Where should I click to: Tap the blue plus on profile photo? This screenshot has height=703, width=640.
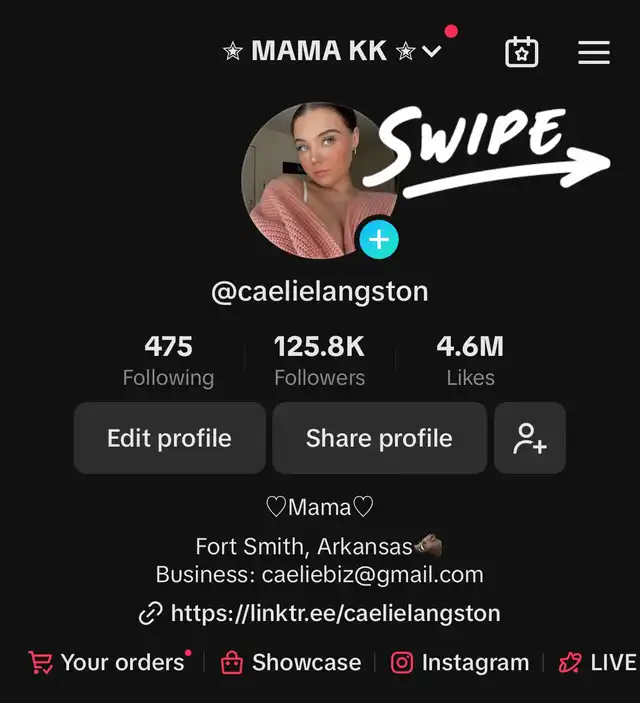click(x=379, y=239)
